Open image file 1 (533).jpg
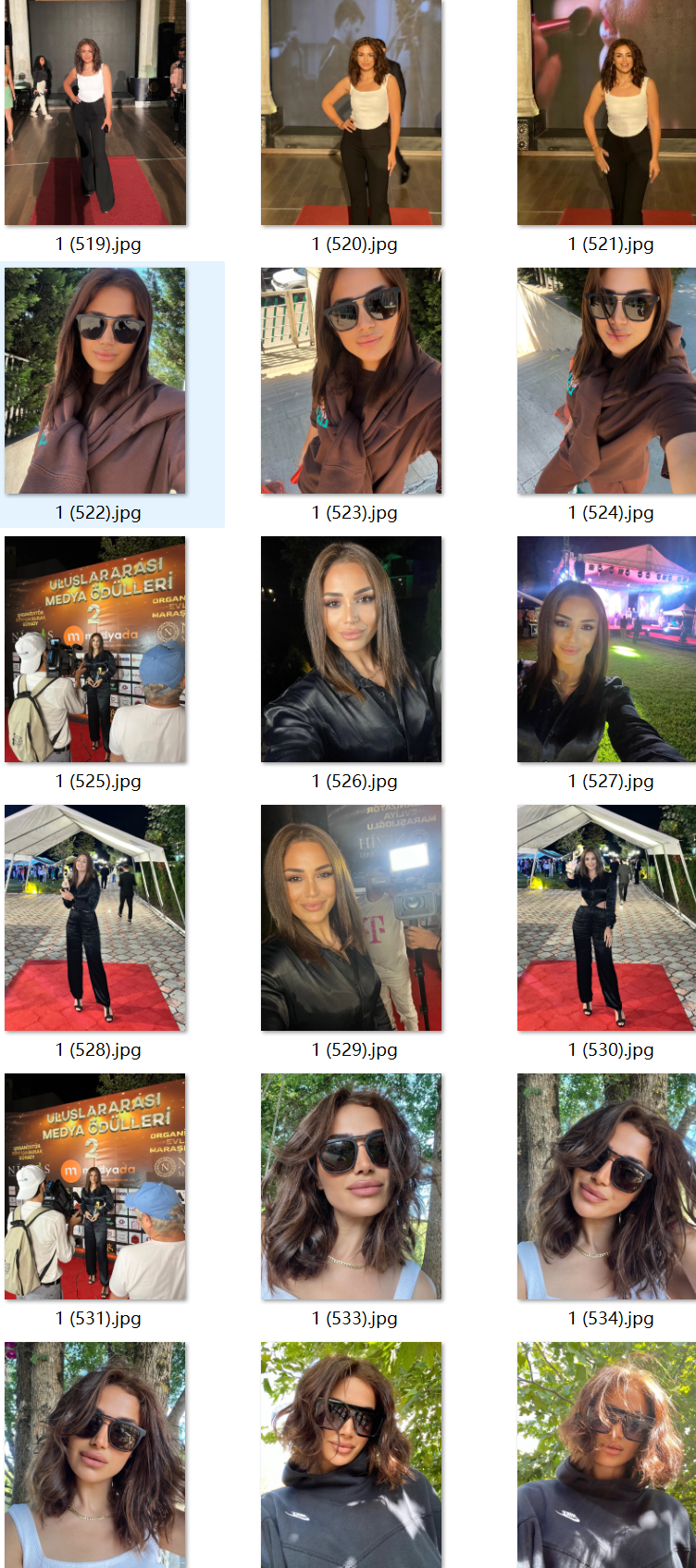The width and height of the screenshot is (696, 1568). coord(352,1186)
